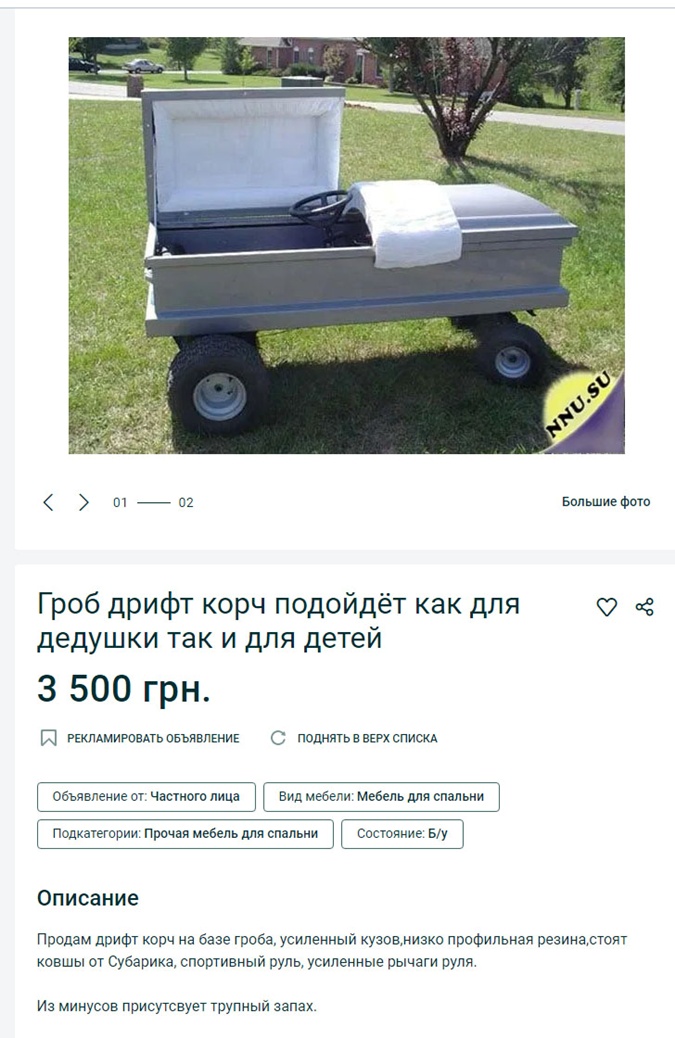The width and height of the screenshot is (675, 1038).
Task: Tap Рекламировать объявление
Action: click(141, 738)
